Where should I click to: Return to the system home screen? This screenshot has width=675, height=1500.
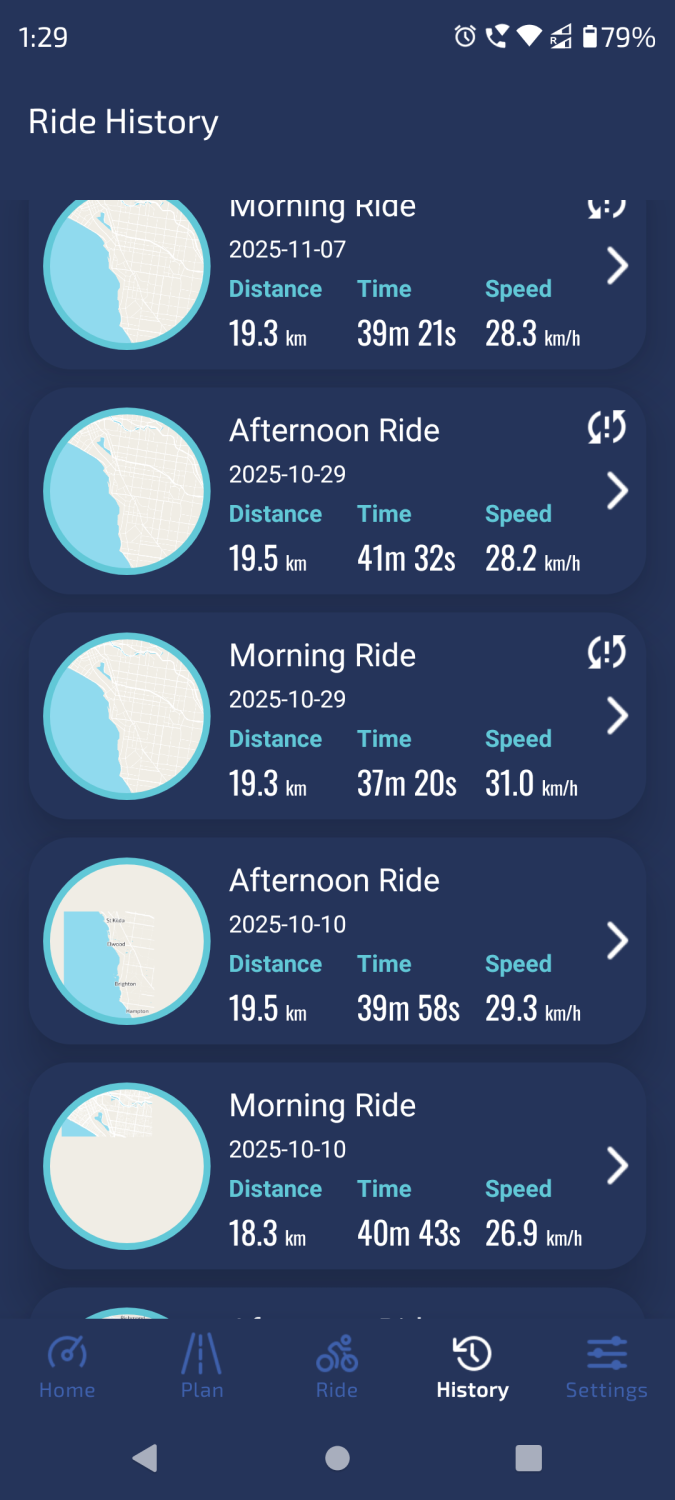[338, 1458]
